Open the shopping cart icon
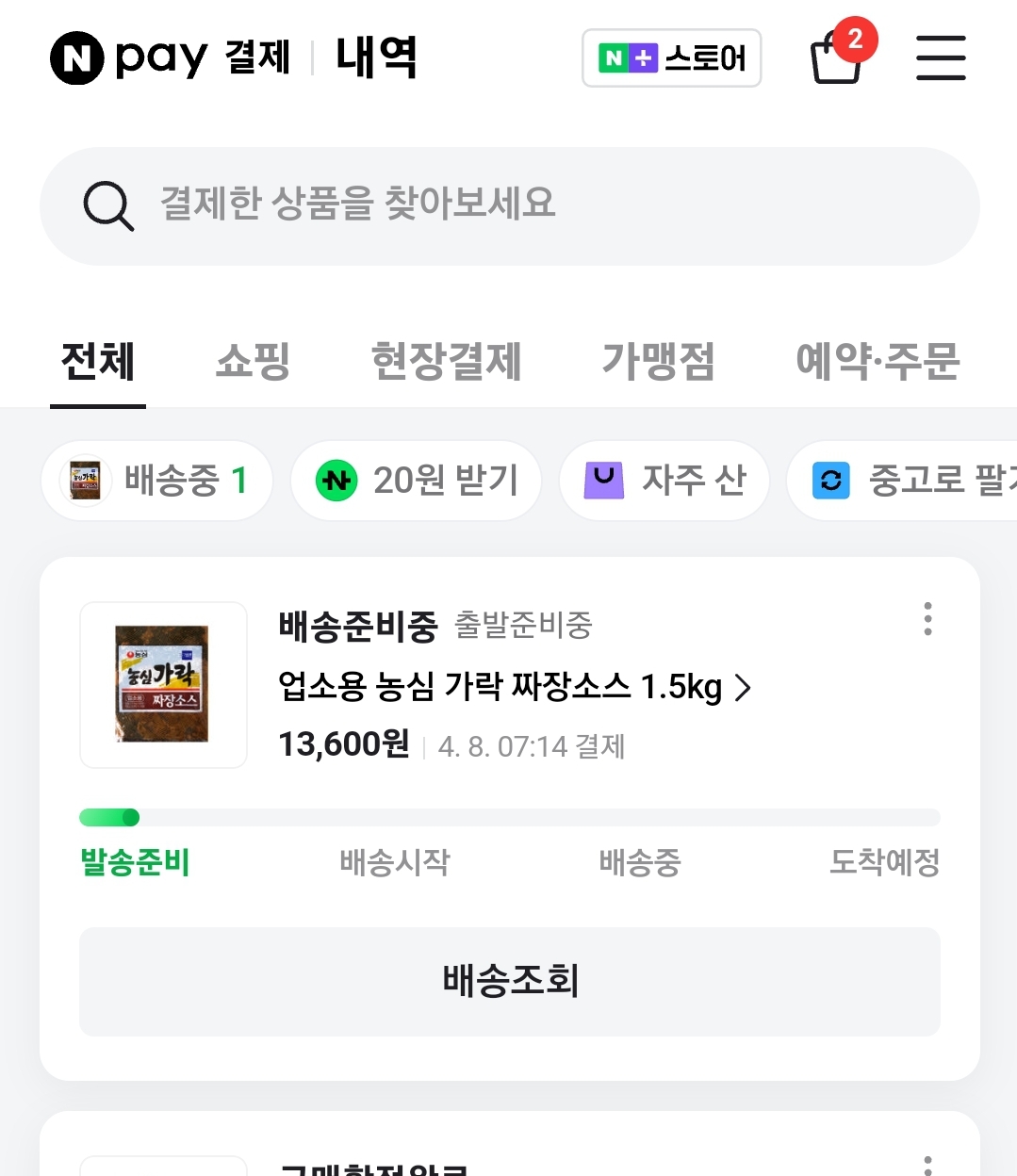The image size is (1017, 1176). click(837, 58)
